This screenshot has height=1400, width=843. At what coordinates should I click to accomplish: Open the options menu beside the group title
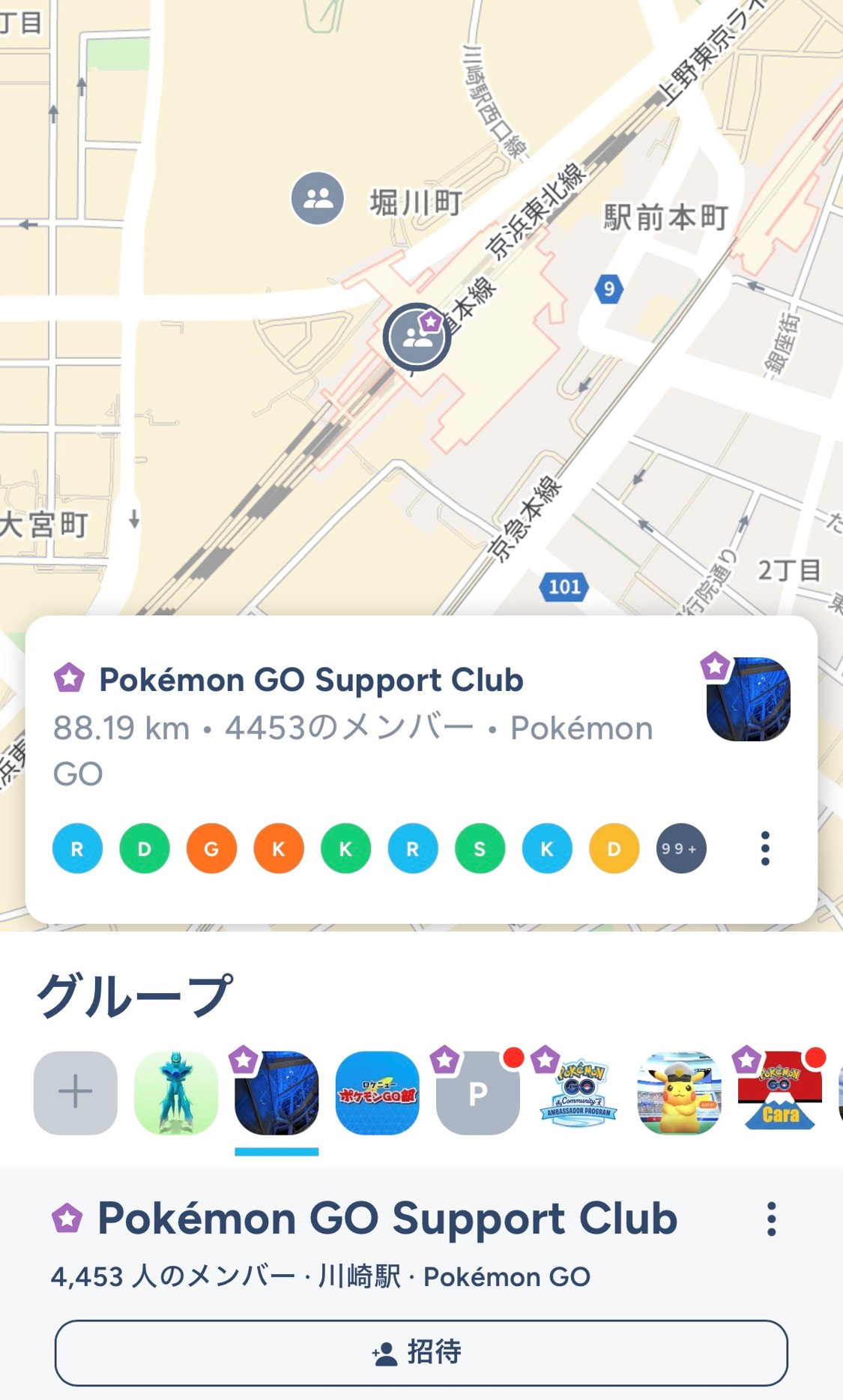pos(771,1219)
